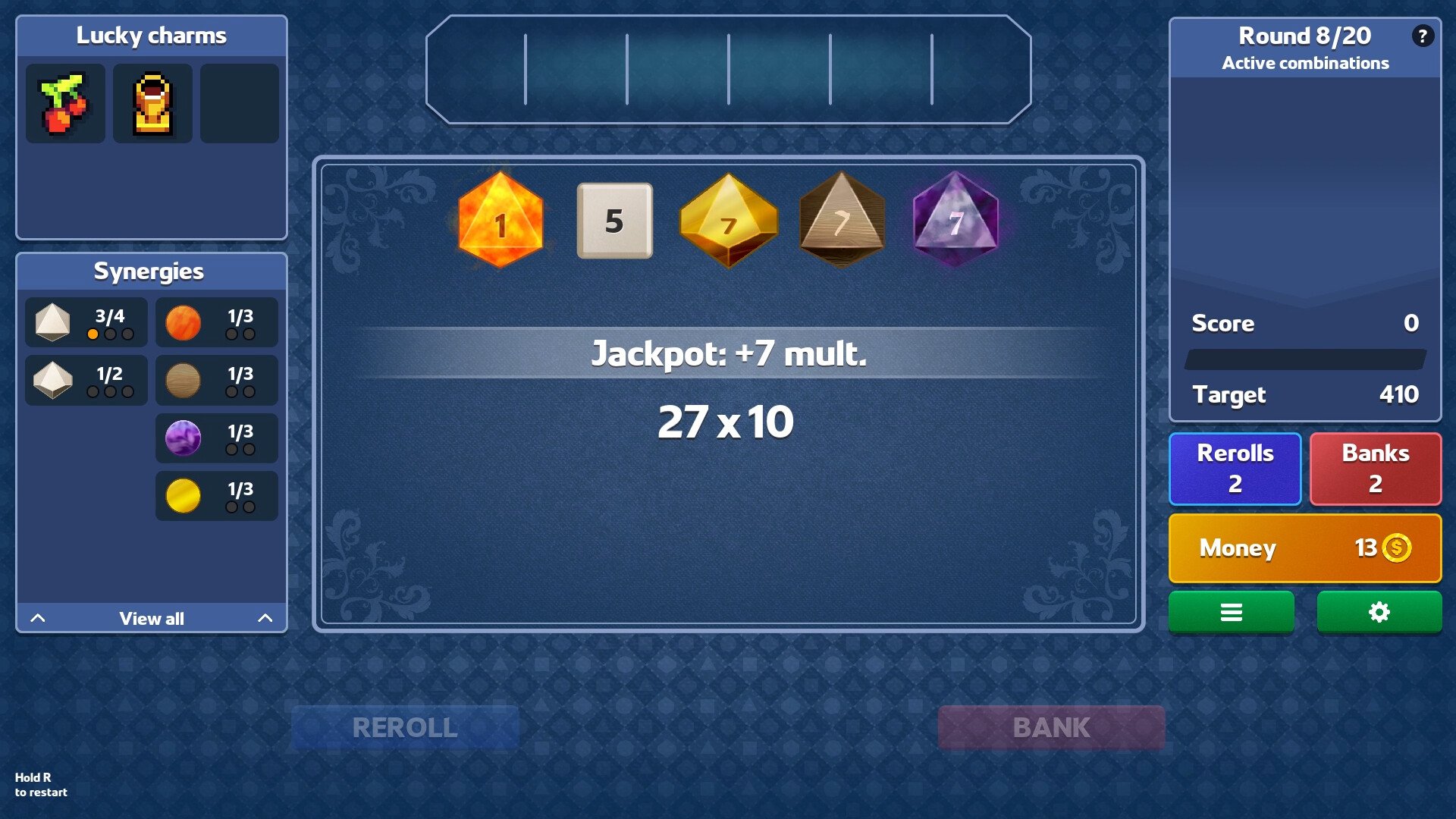
Task: Tap the REROLL button
Action: [x=405, y=727]
